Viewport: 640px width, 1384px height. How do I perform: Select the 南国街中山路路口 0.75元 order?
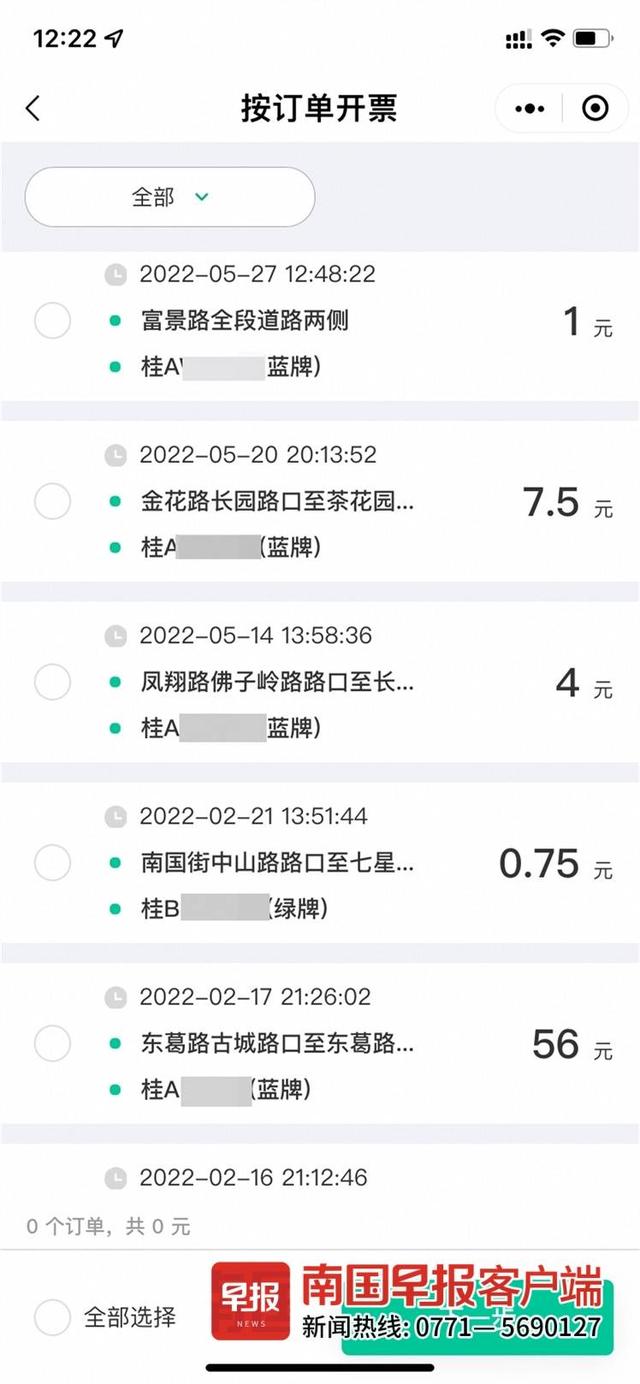click(52, 862)
